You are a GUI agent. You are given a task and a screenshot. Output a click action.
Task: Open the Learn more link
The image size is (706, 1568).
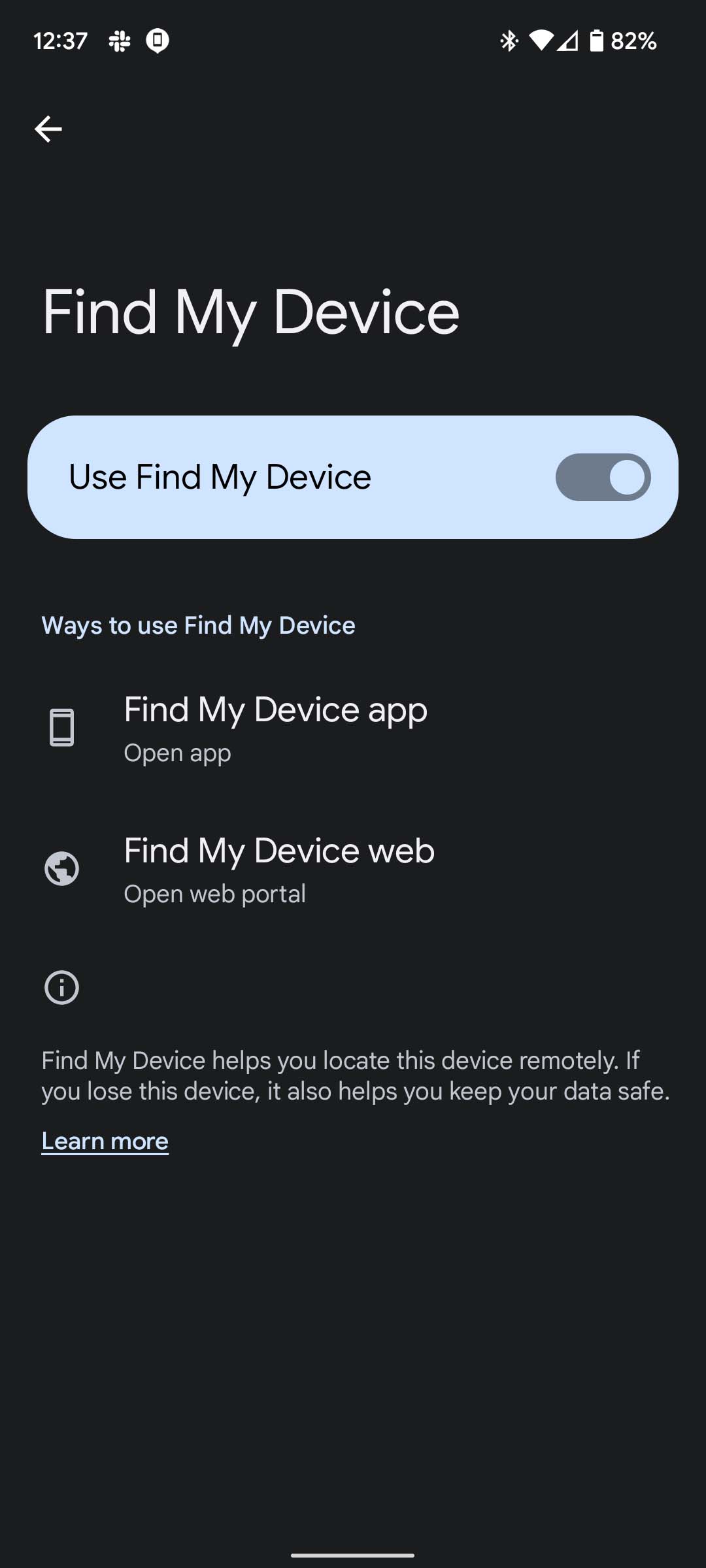(x=105, y=1141)
